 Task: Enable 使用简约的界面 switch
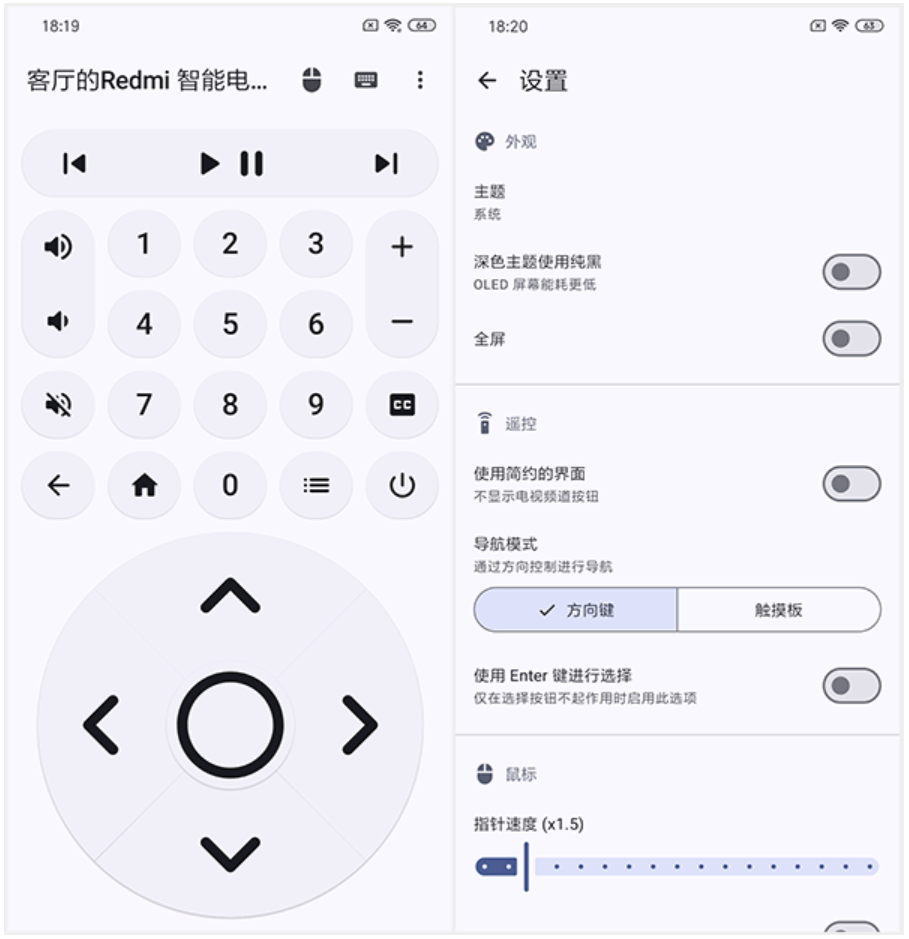pyautogui.click(x=851, y=484)
